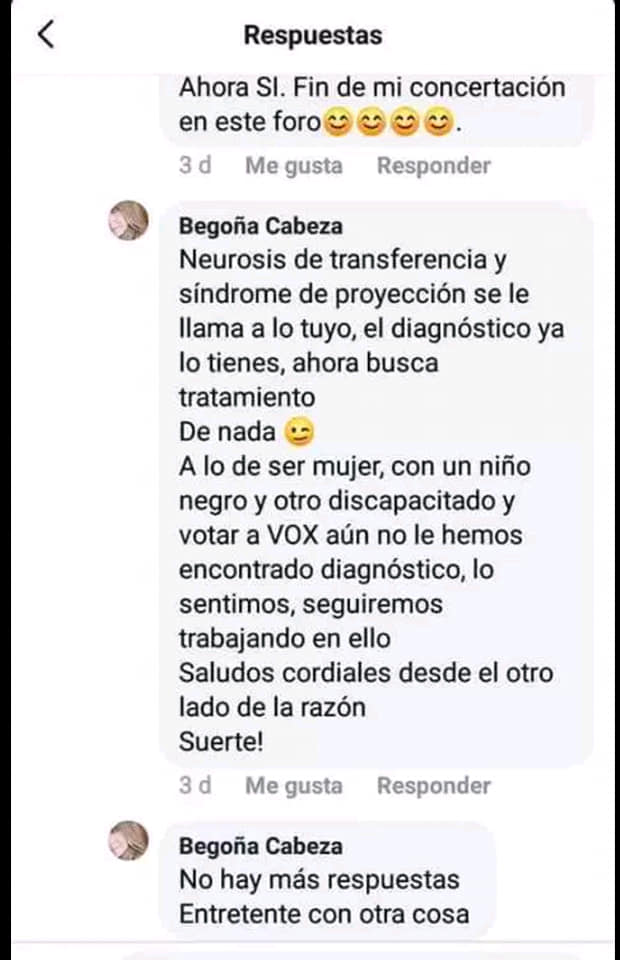This screenshot has height=960, width=620.
Task: Reply to Begoña Cabeza's 'Neurosis de transferencia' comment
Action: tap(433, 786)
